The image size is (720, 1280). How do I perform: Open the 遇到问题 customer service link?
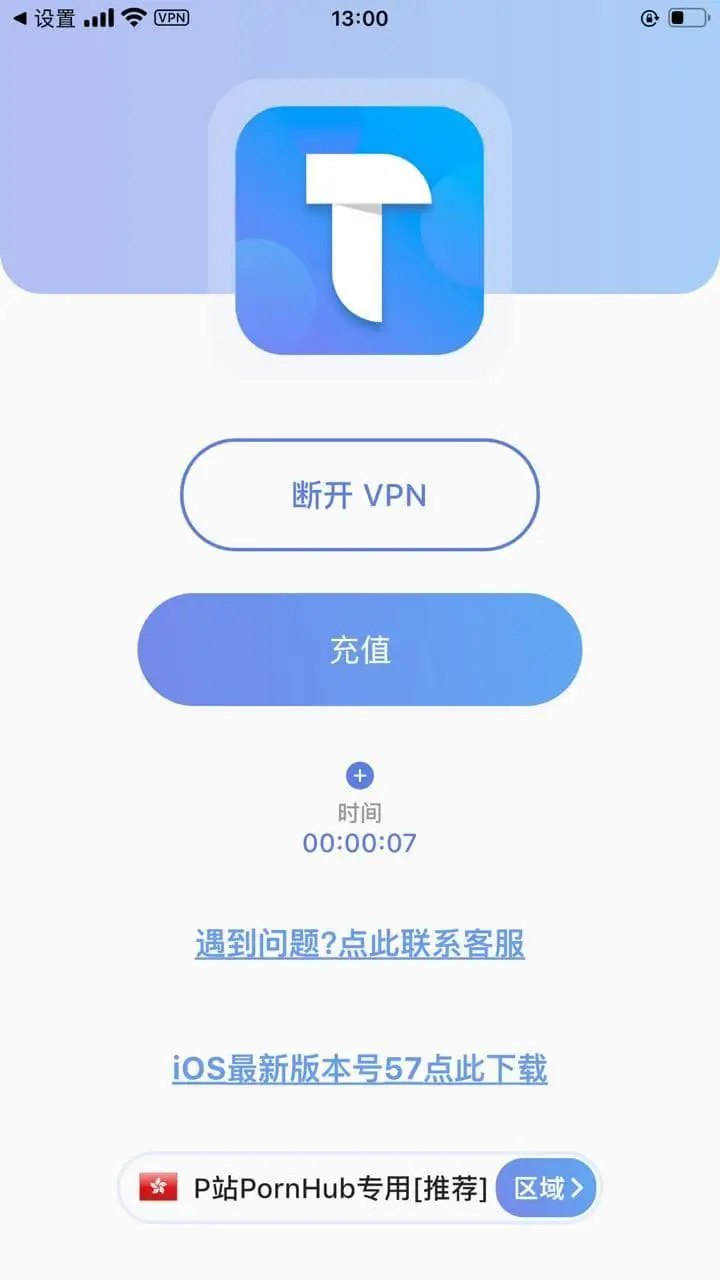point(360,944)
